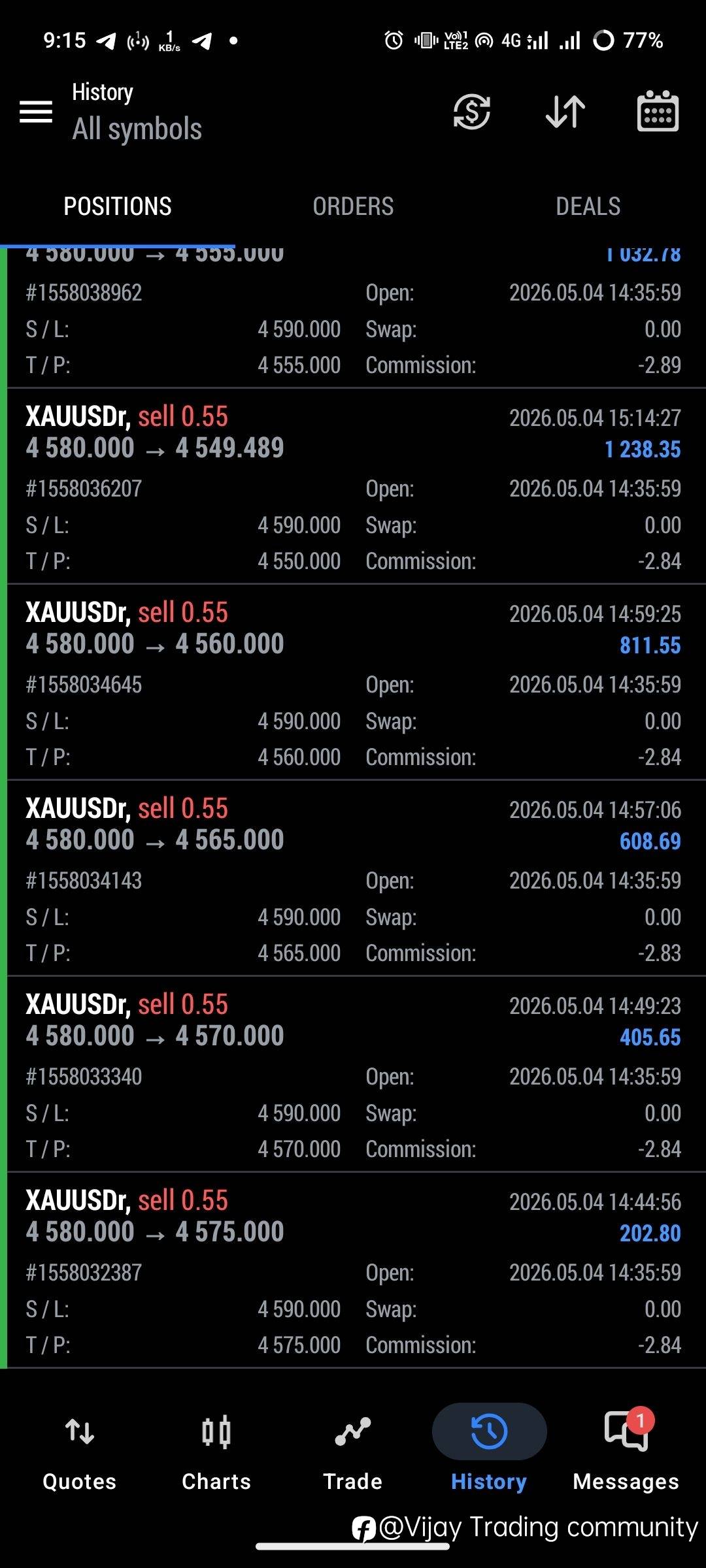This screenshot has height=1568, width=706.
Task: Open the Messages tab
Action: tap(626, 1453)
